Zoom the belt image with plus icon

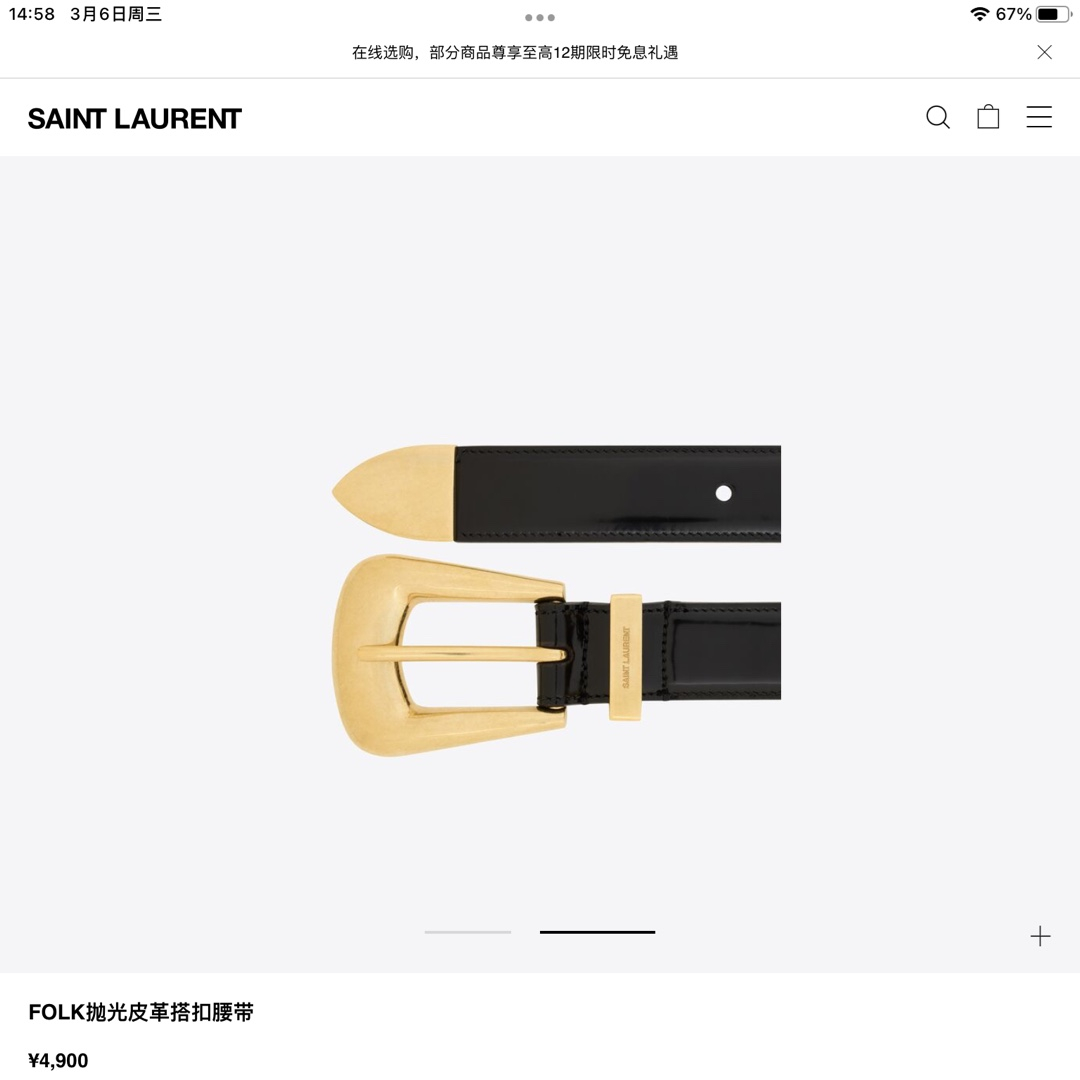1040,936
